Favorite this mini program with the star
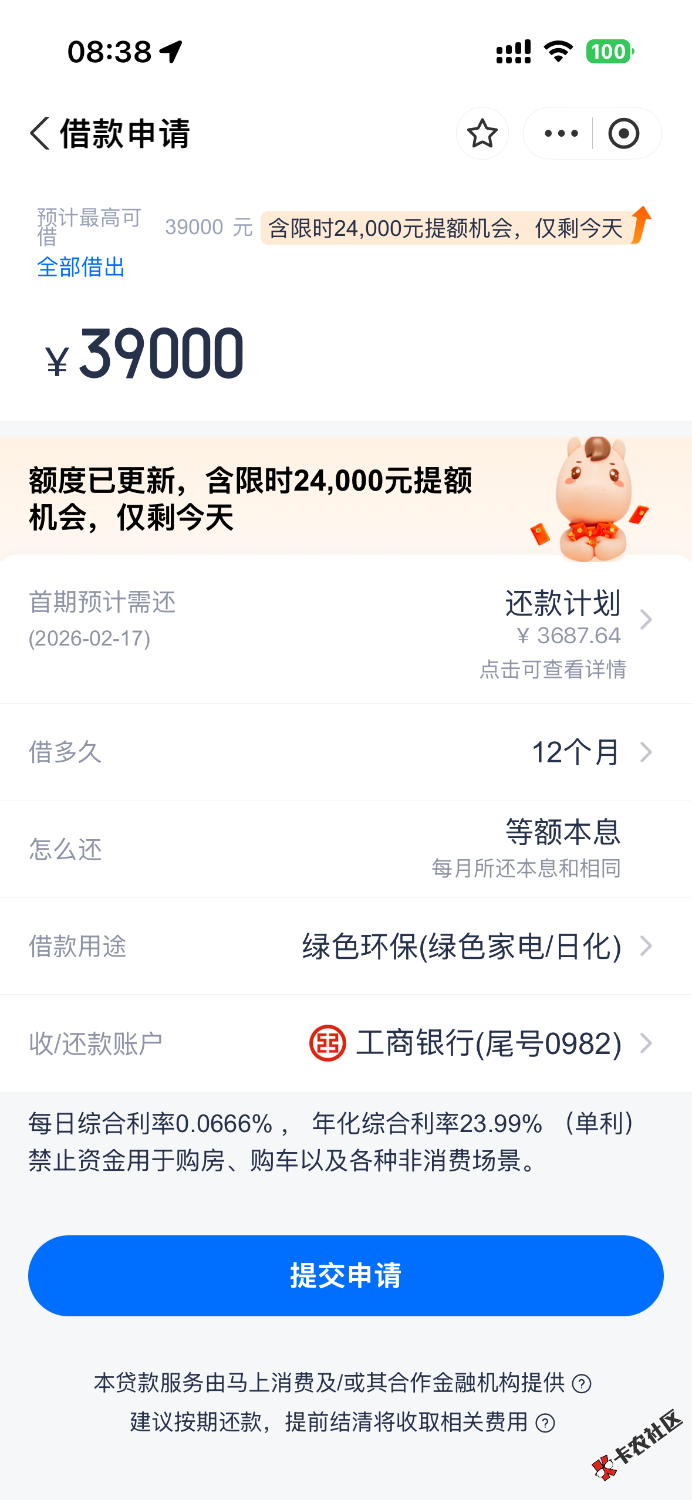 (483, 133)
